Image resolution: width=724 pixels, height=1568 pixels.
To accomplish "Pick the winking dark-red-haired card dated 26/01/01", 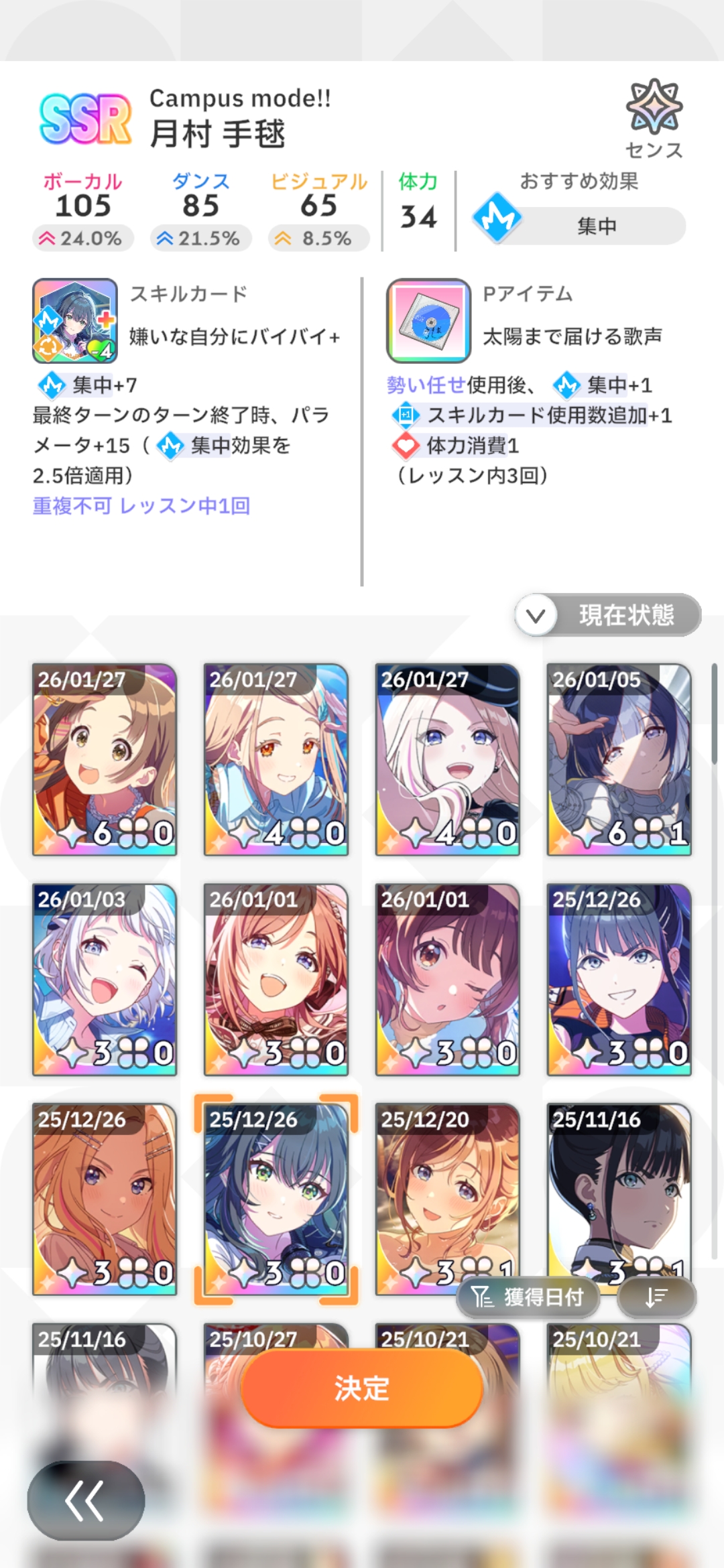I will coord(447,979).
